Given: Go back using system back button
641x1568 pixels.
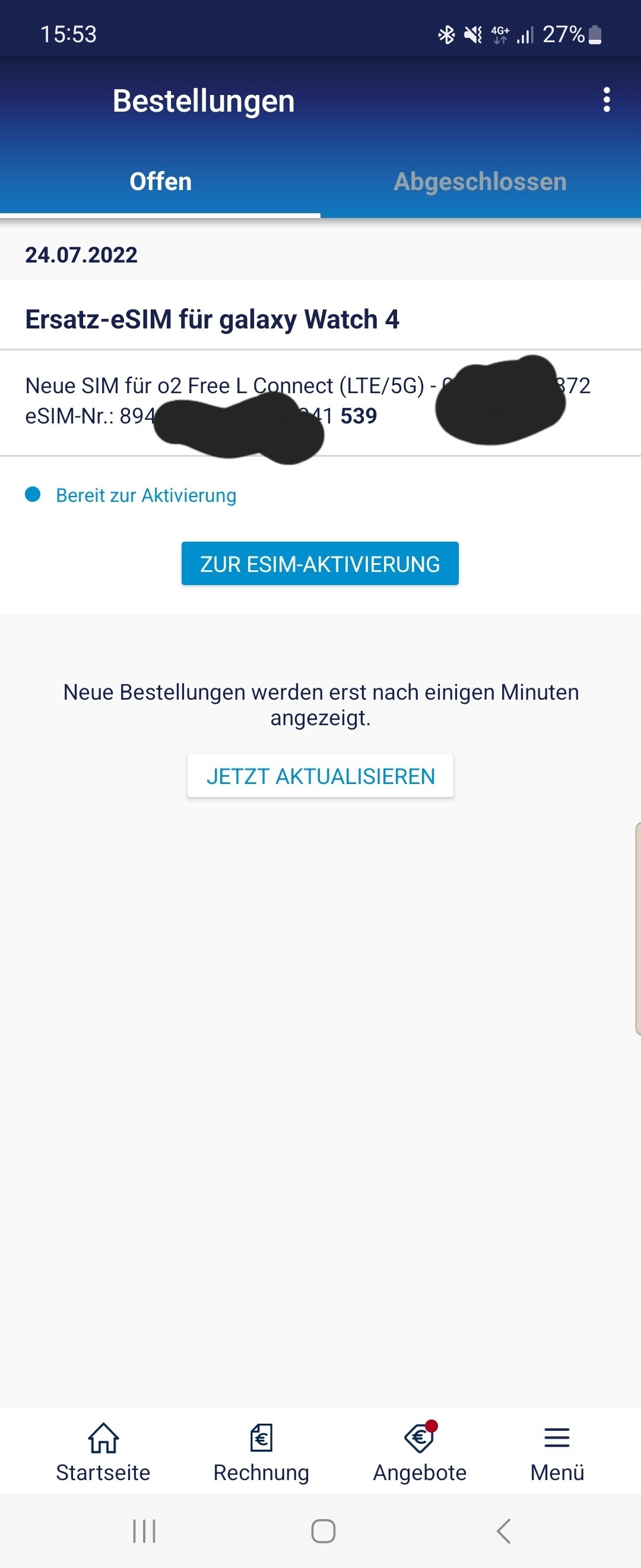Looking at the screenshot, I should 503,1531.
